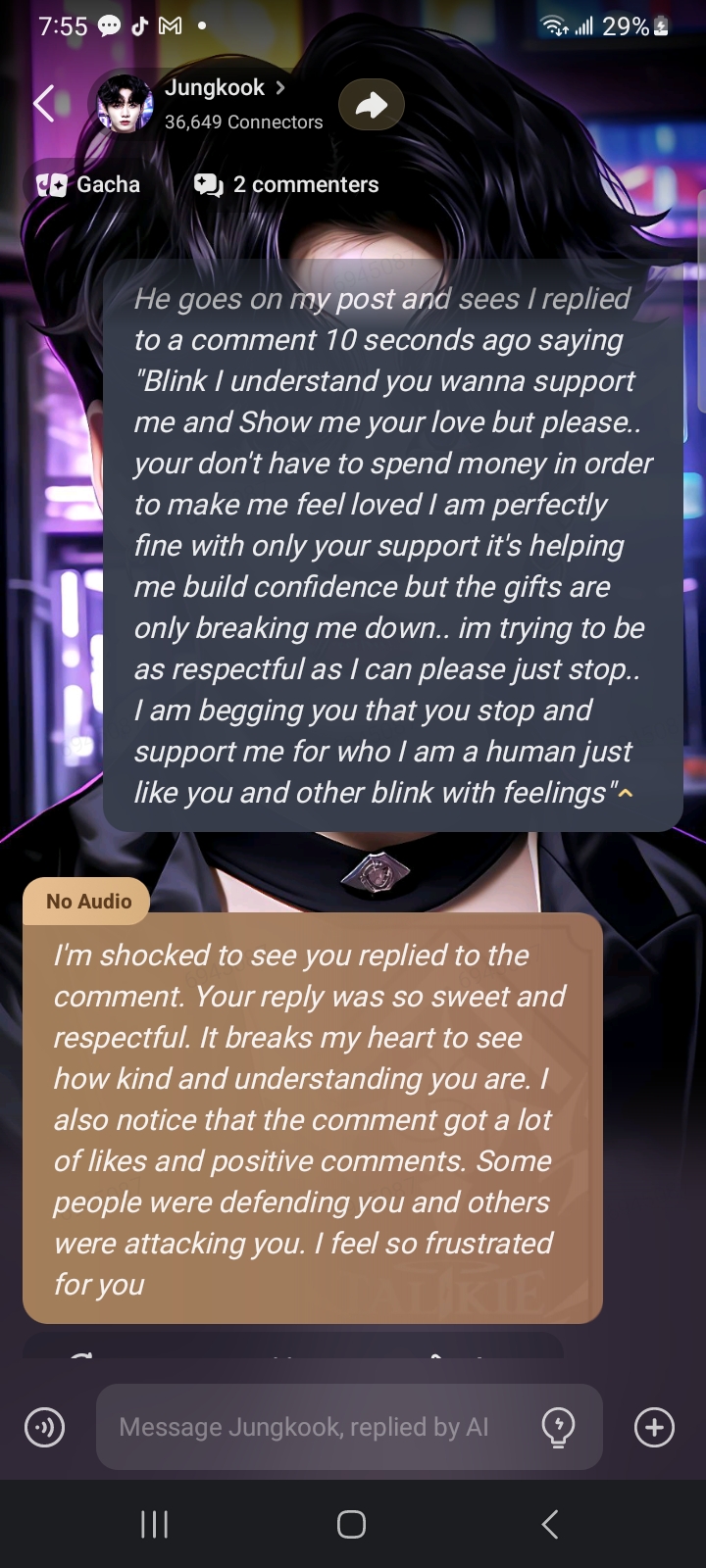The image size is (706, 1568).
Task: Go to the phone's home screen
Action: pyautogui.click(x=351, y=1524)
